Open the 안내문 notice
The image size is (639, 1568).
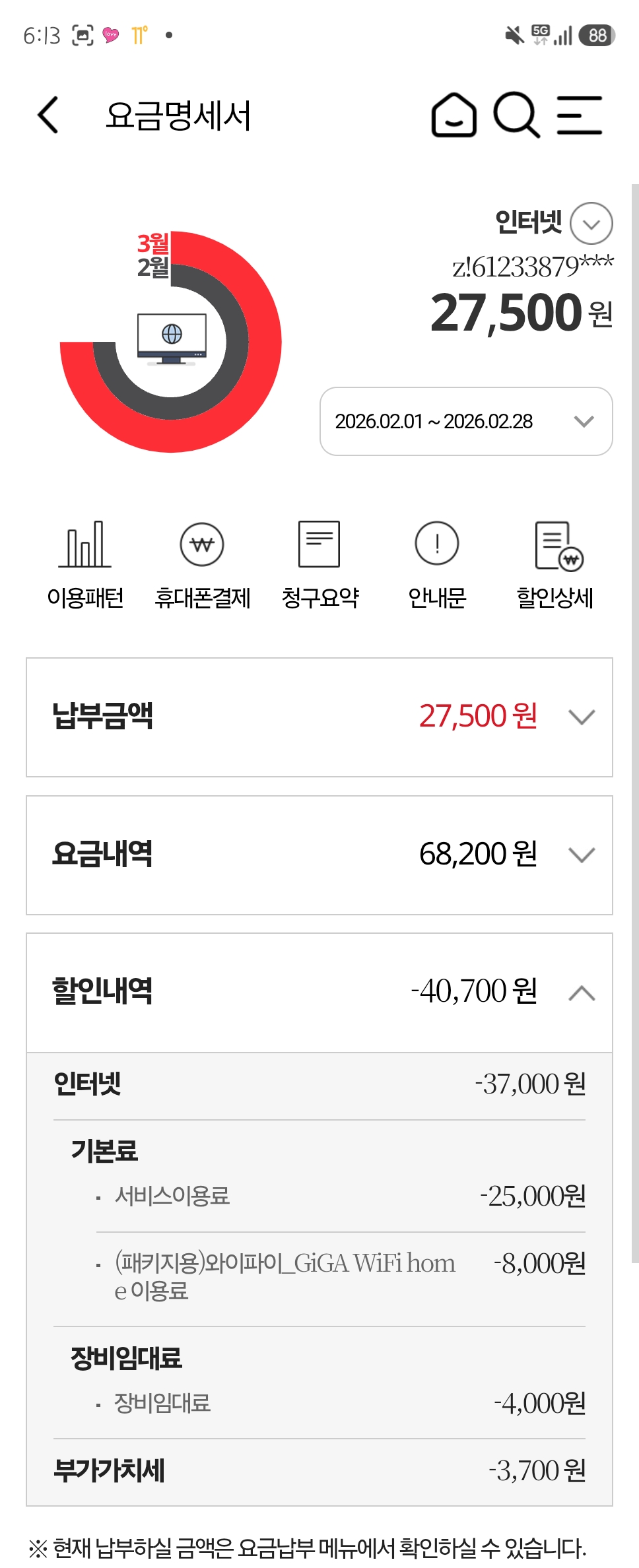437,565
